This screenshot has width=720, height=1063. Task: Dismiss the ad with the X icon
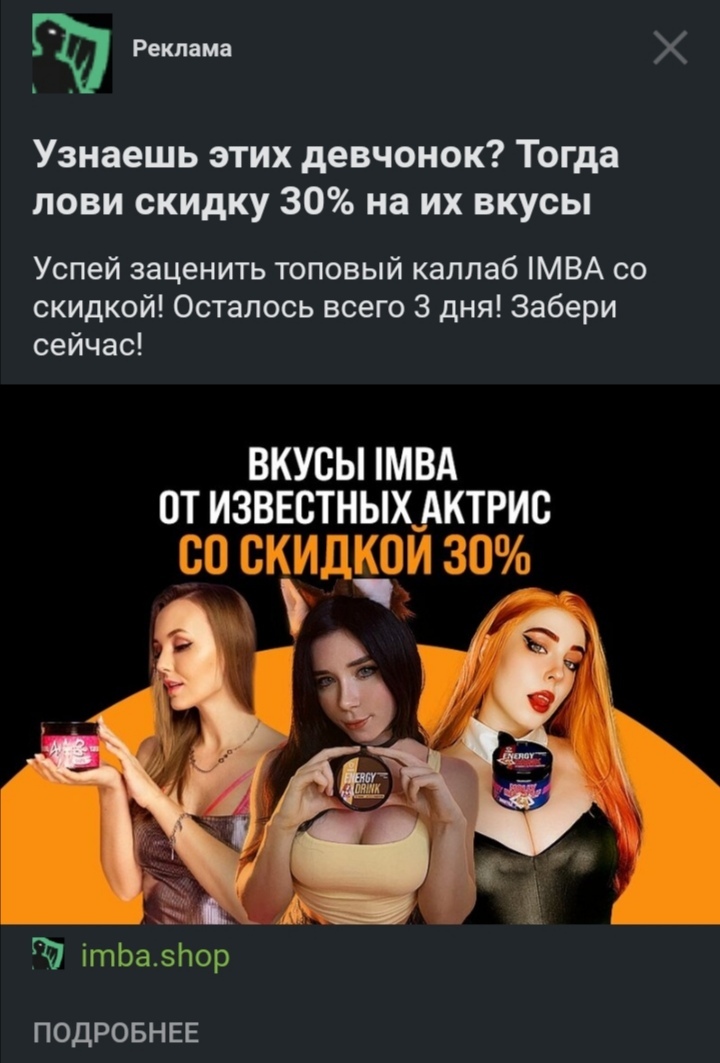pyautogui.click(x=669, y=48)
